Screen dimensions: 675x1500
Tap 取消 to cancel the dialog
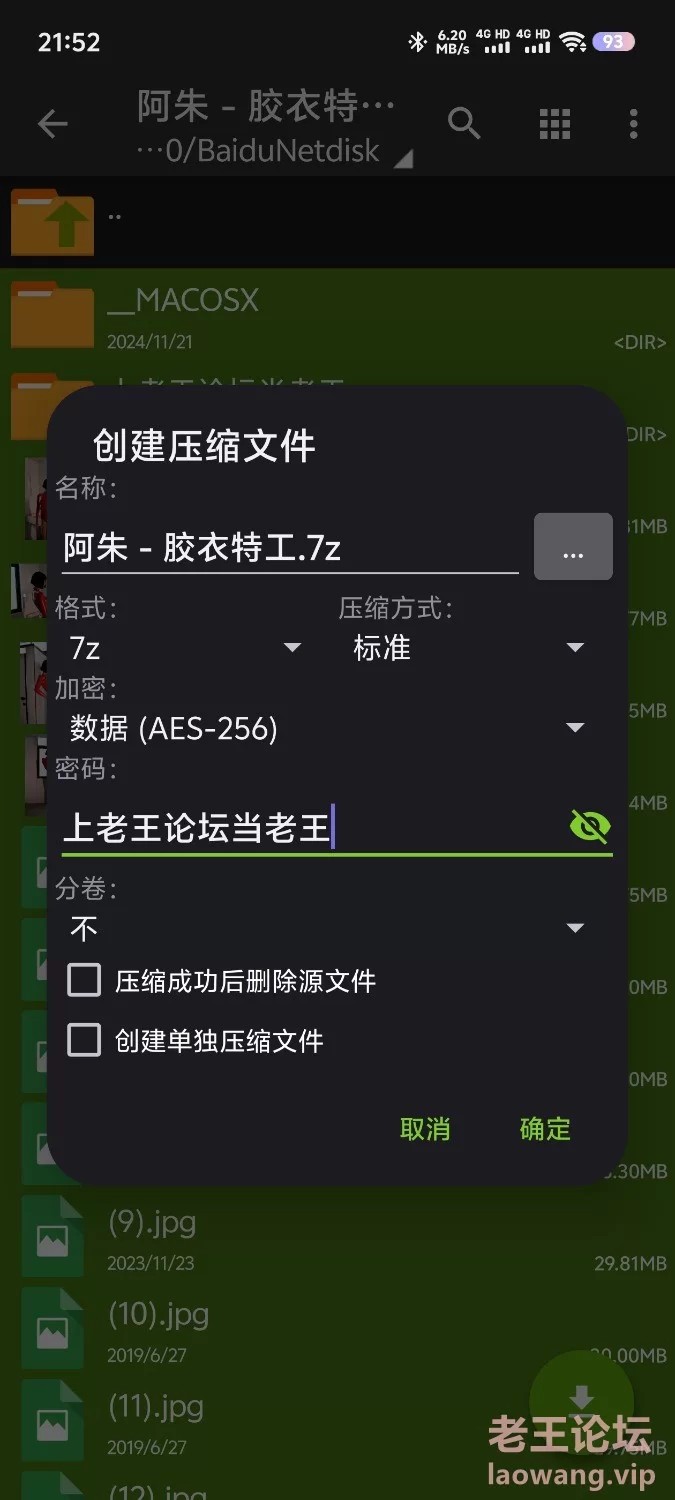pyautogui.click(x=425, y=1129)
